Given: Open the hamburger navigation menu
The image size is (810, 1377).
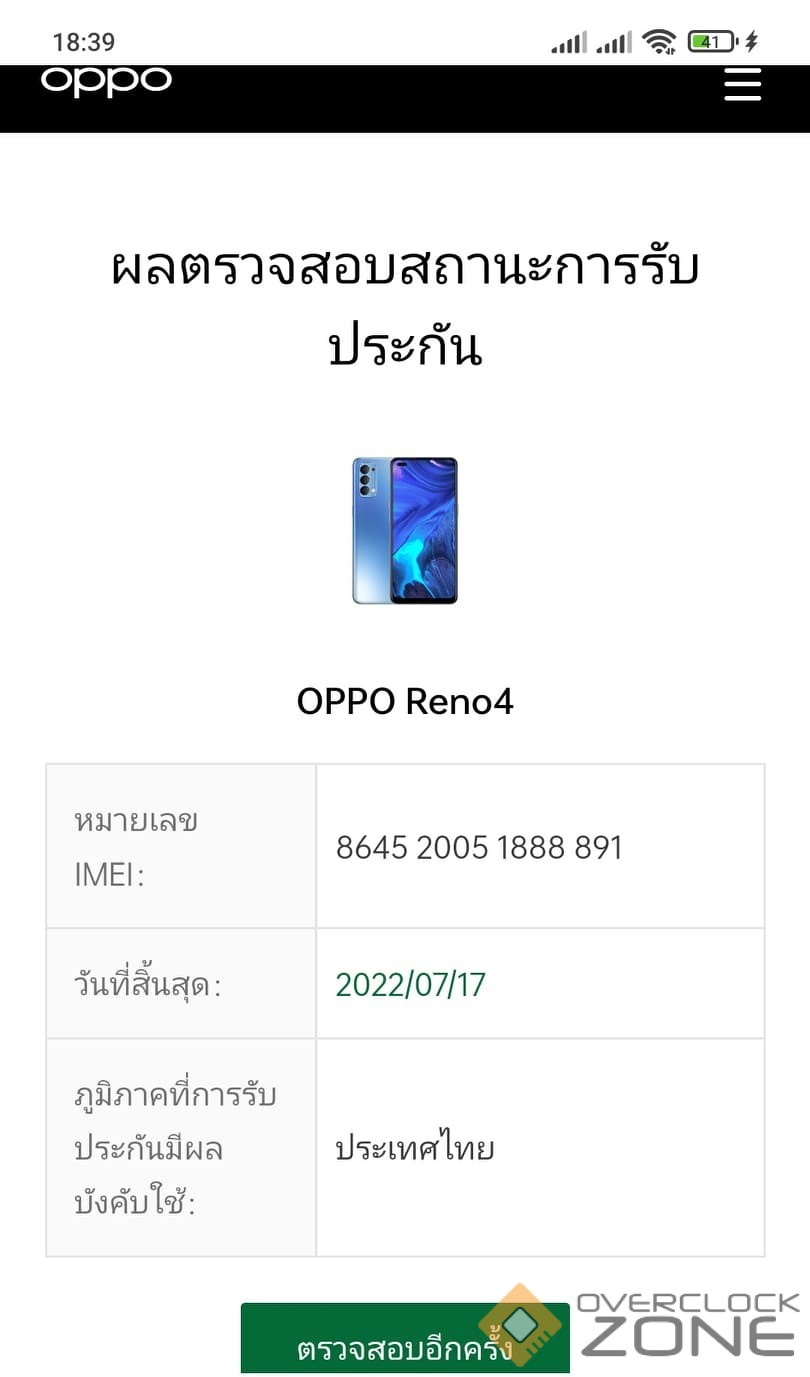Looking at the screenshot, I should pyautogui.click(x=742, y=84).
